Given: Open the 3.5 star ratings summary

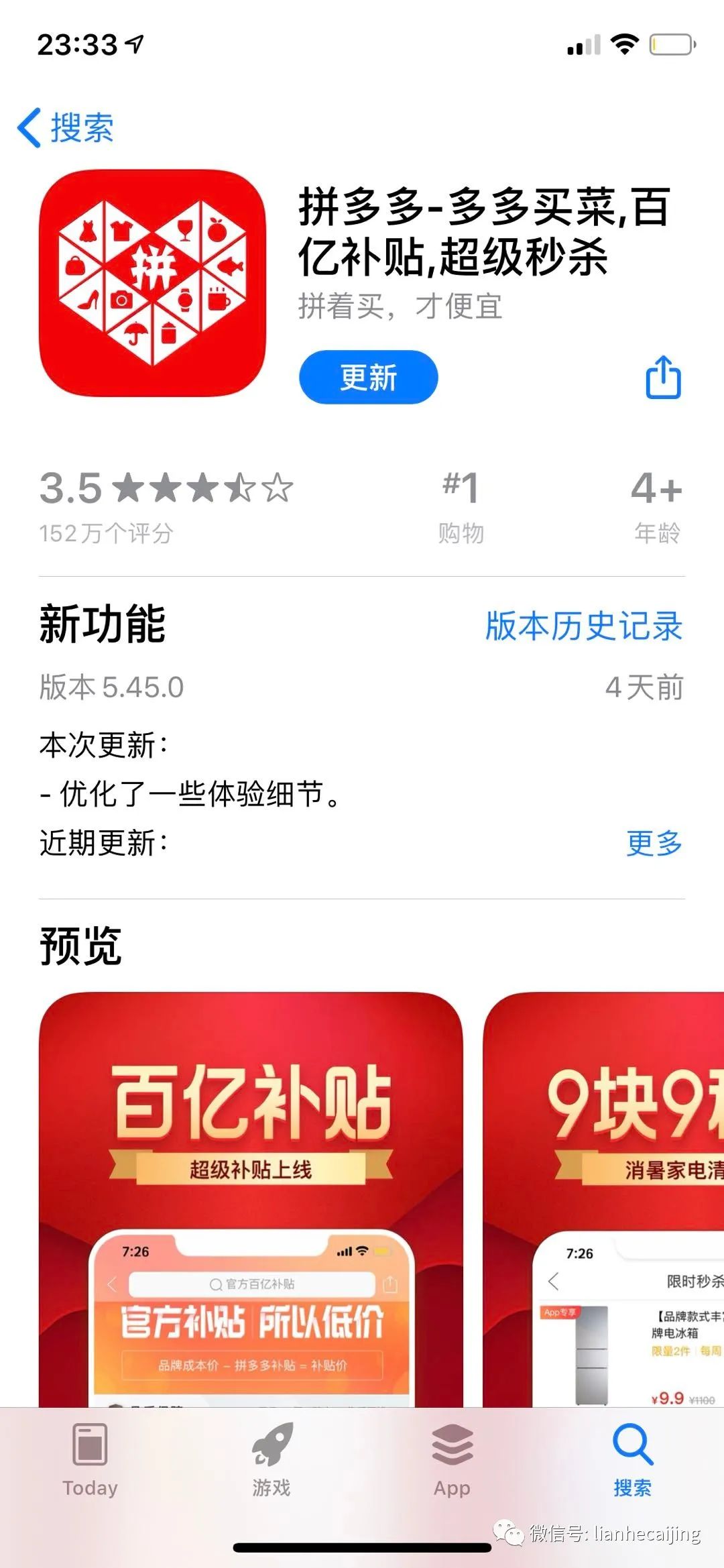Looking at the screenshot, I should (x=166, y=504).
